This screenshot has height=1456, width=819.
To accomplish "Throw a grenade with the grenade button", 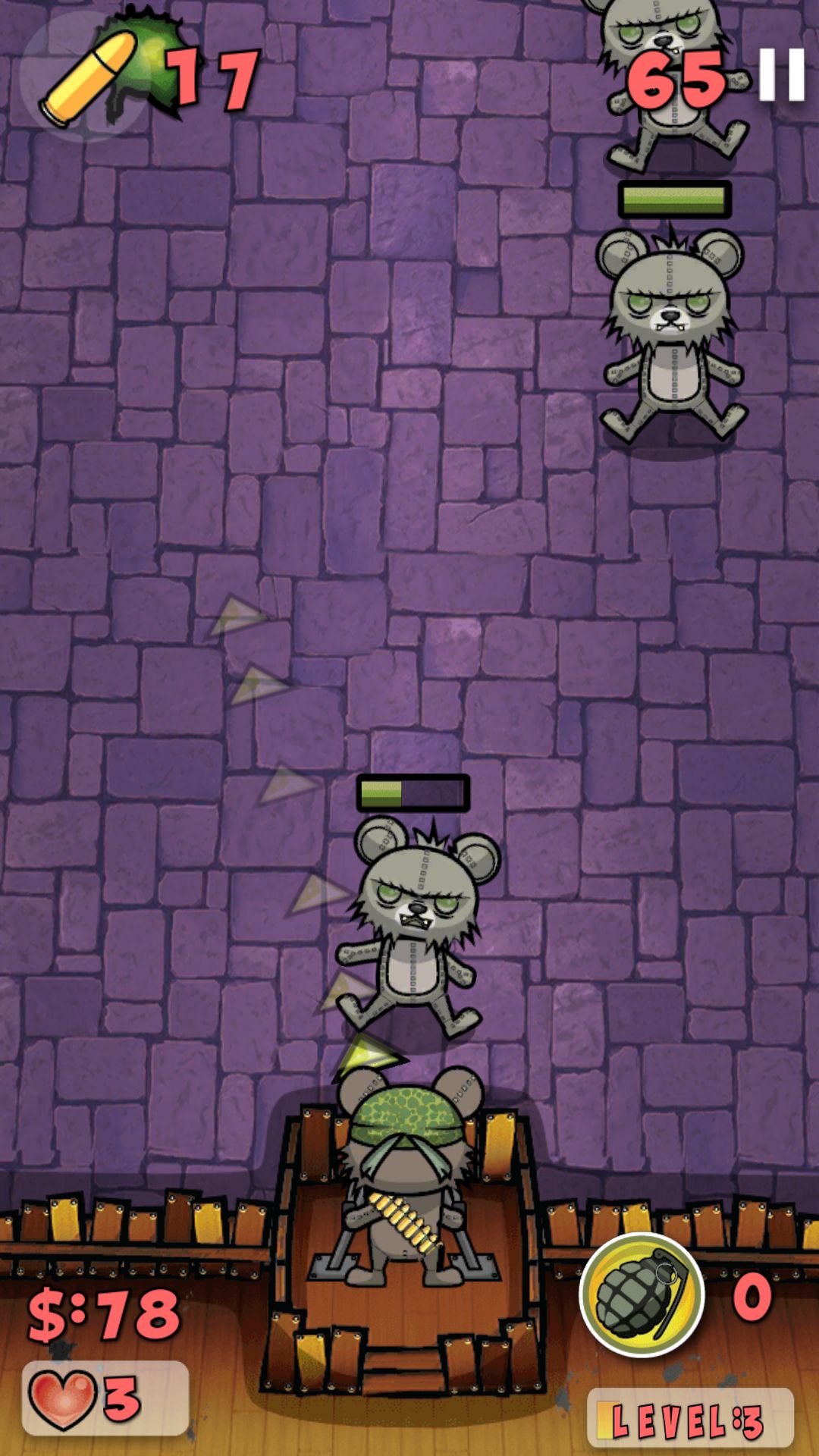I will (x=642, y=1295).
